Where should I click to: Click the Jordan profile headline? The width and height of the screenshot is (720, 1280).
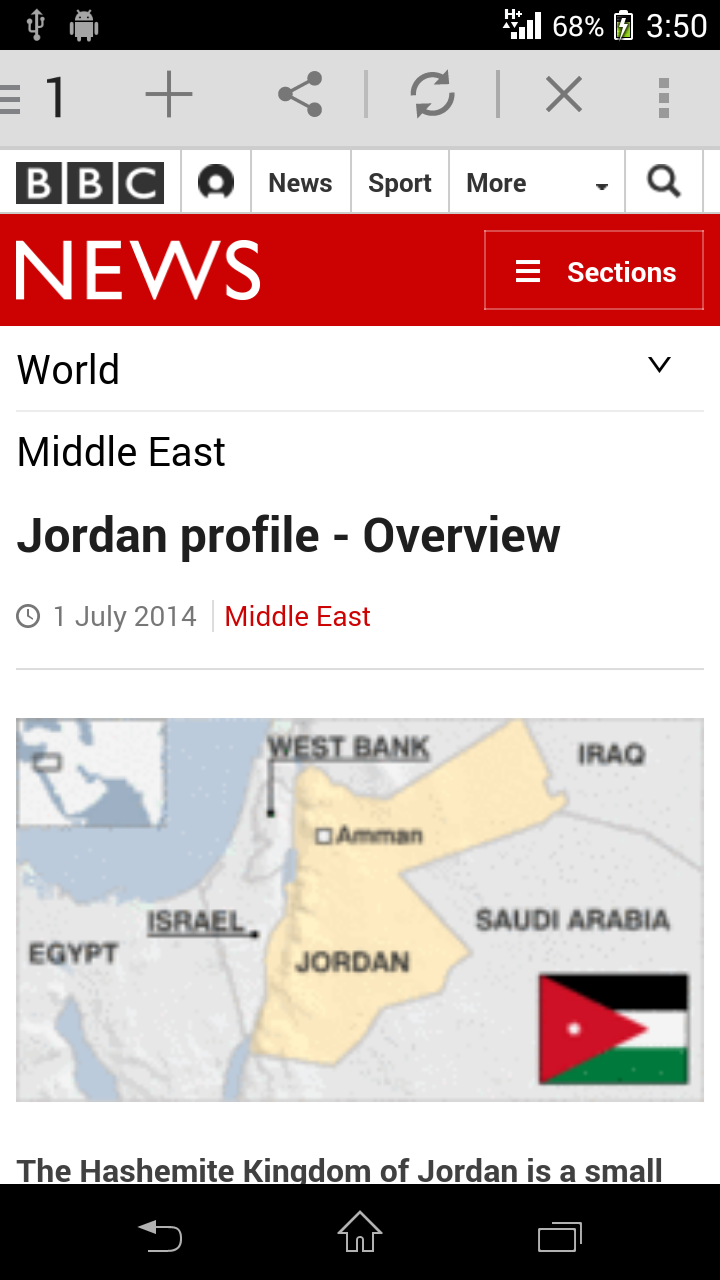pos(287,536)
